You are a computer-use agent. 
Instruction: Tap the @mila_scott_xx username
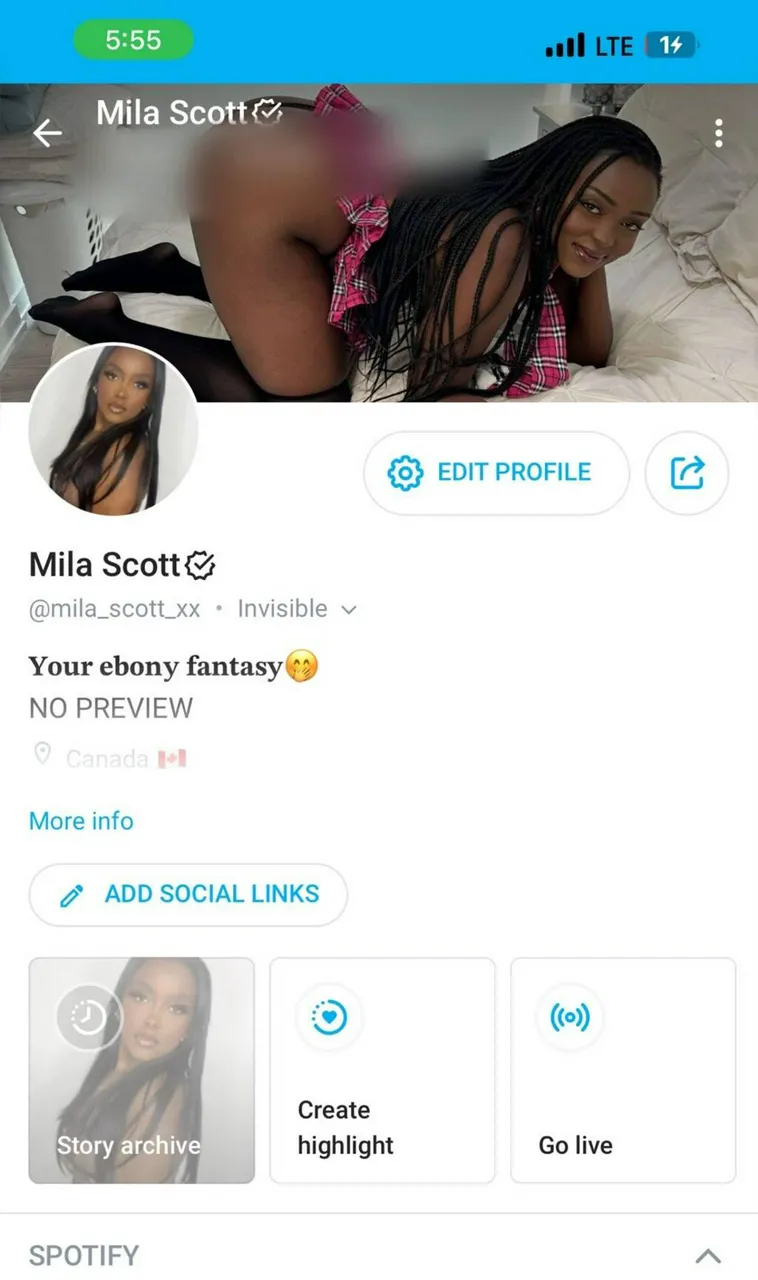[x=113, y=608]
